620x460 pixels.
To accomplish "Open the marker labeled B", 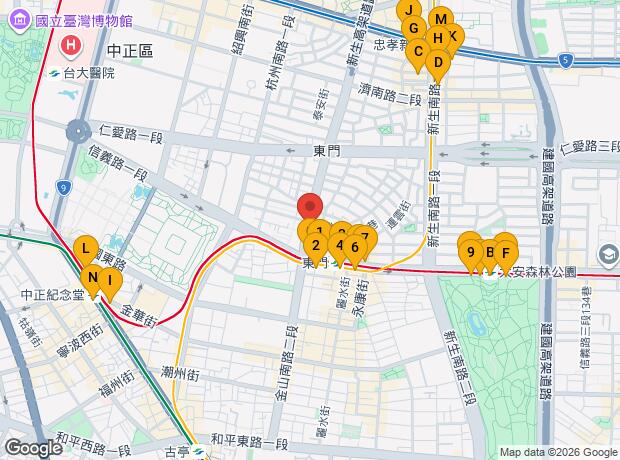I will point(490,252).
